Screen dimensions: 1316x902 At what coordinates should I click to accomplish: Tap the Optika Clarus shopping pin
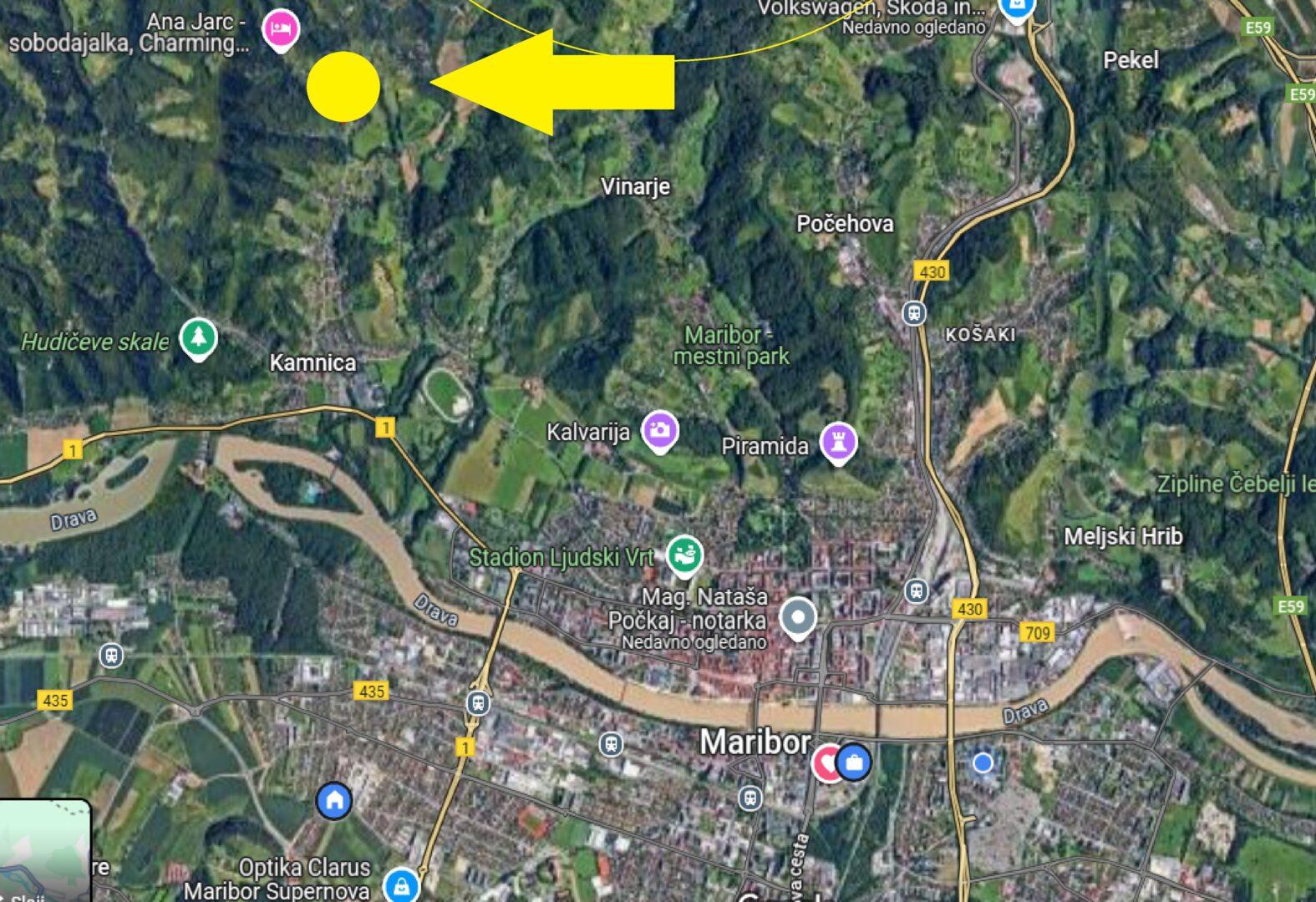pyautogui.click(x=401, y=885)
